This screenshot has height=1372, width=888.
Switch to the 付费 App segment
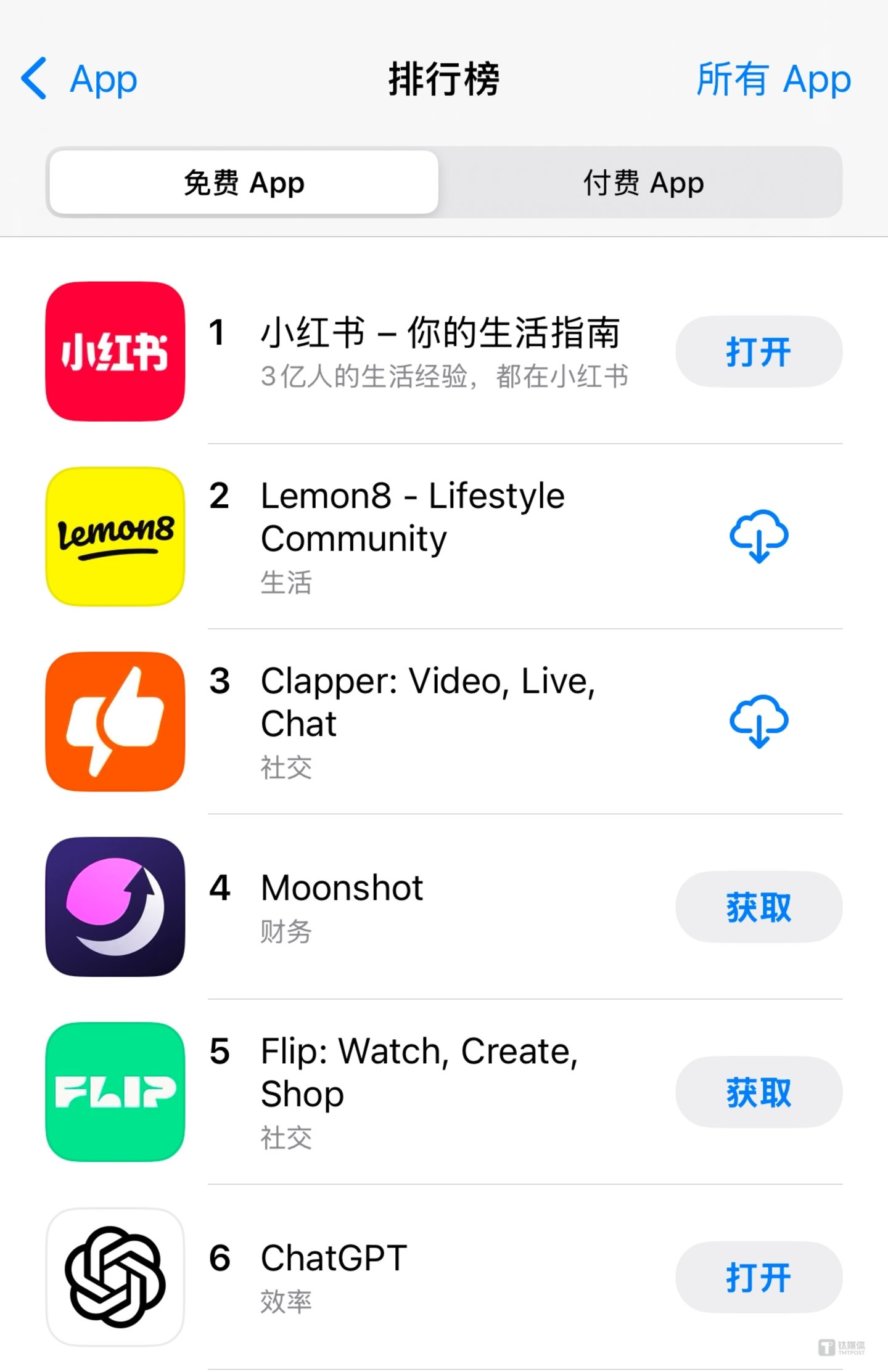[x=643, y=183]
